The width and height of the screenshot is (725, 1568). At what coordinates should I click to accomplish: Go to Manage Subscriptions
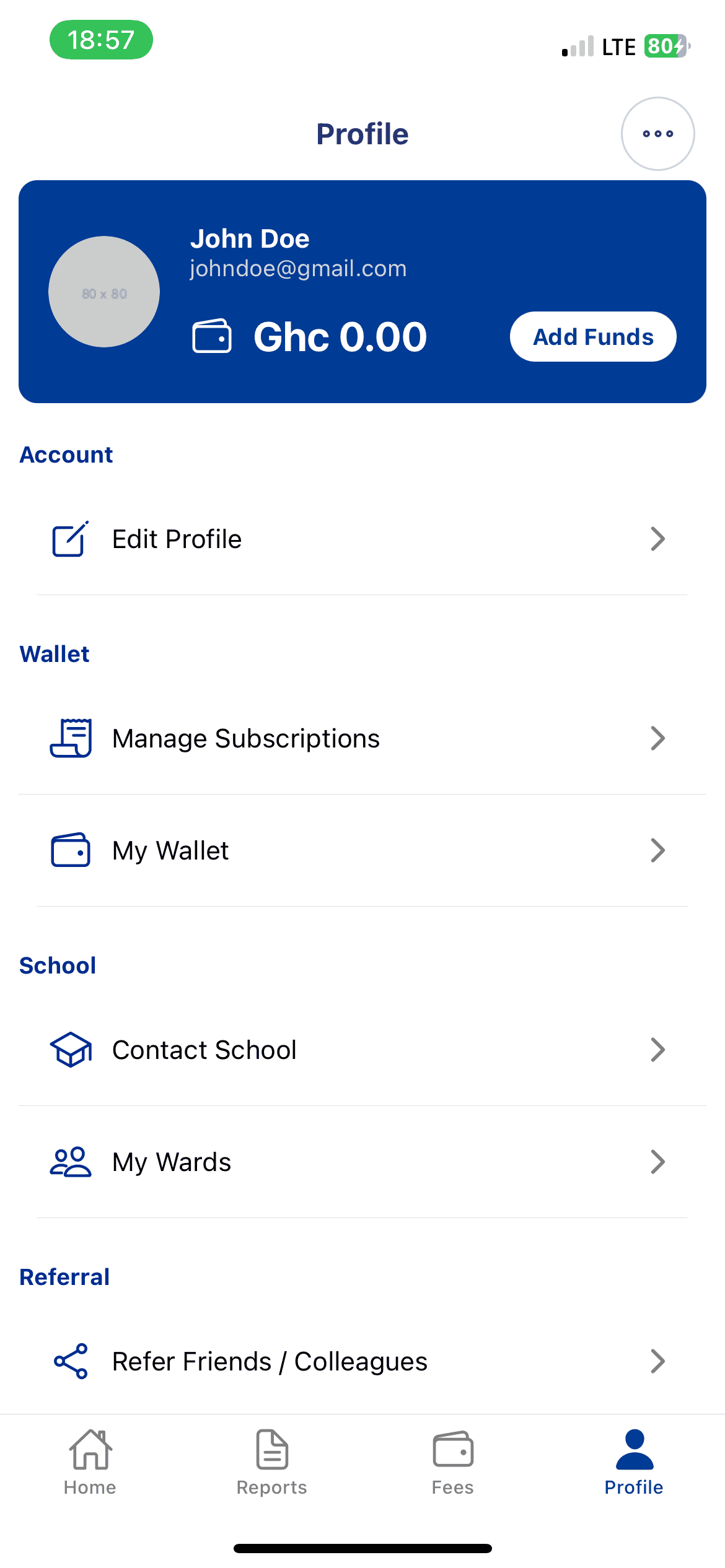(x=362, y=738)
